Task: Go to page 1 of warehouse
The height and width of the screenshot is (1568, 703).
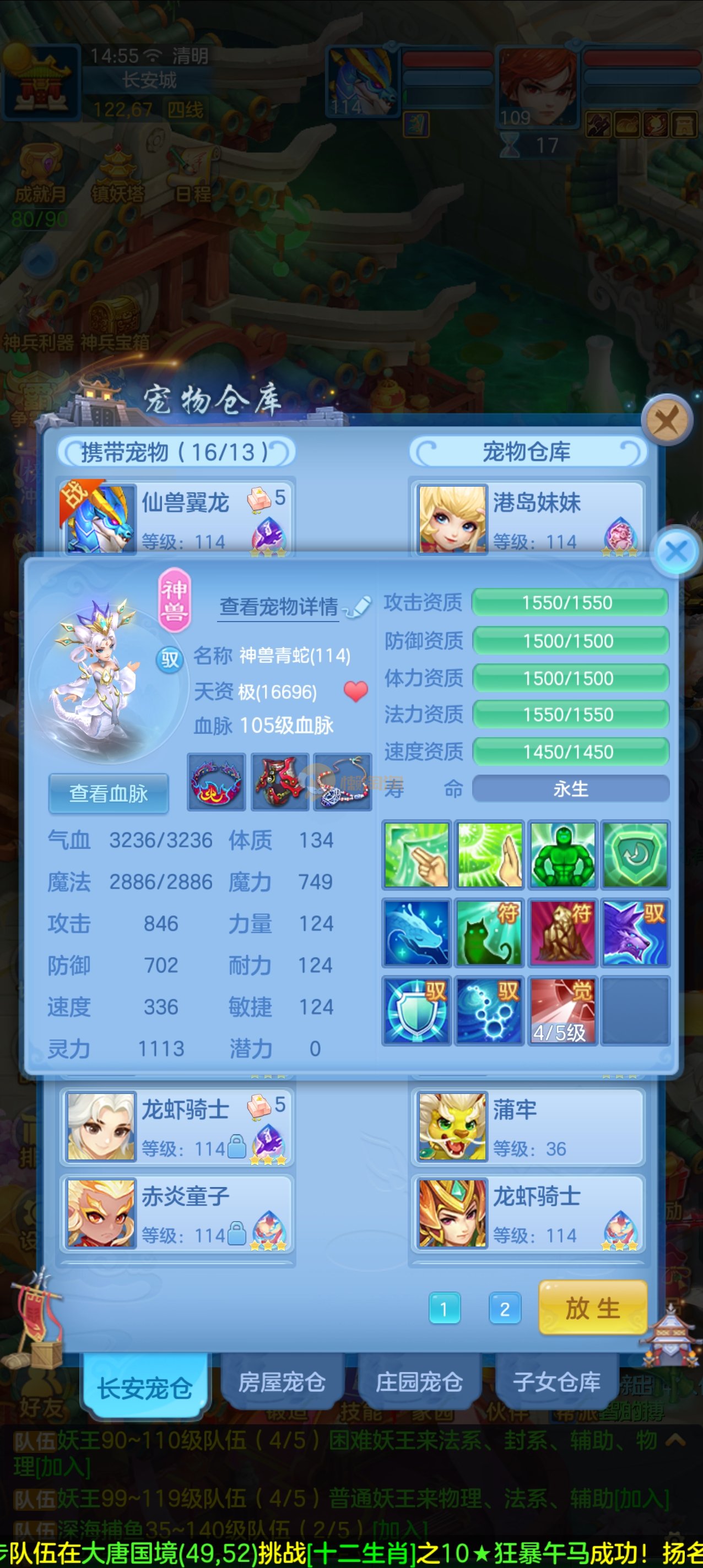Action: click(x=444, y=1308)
